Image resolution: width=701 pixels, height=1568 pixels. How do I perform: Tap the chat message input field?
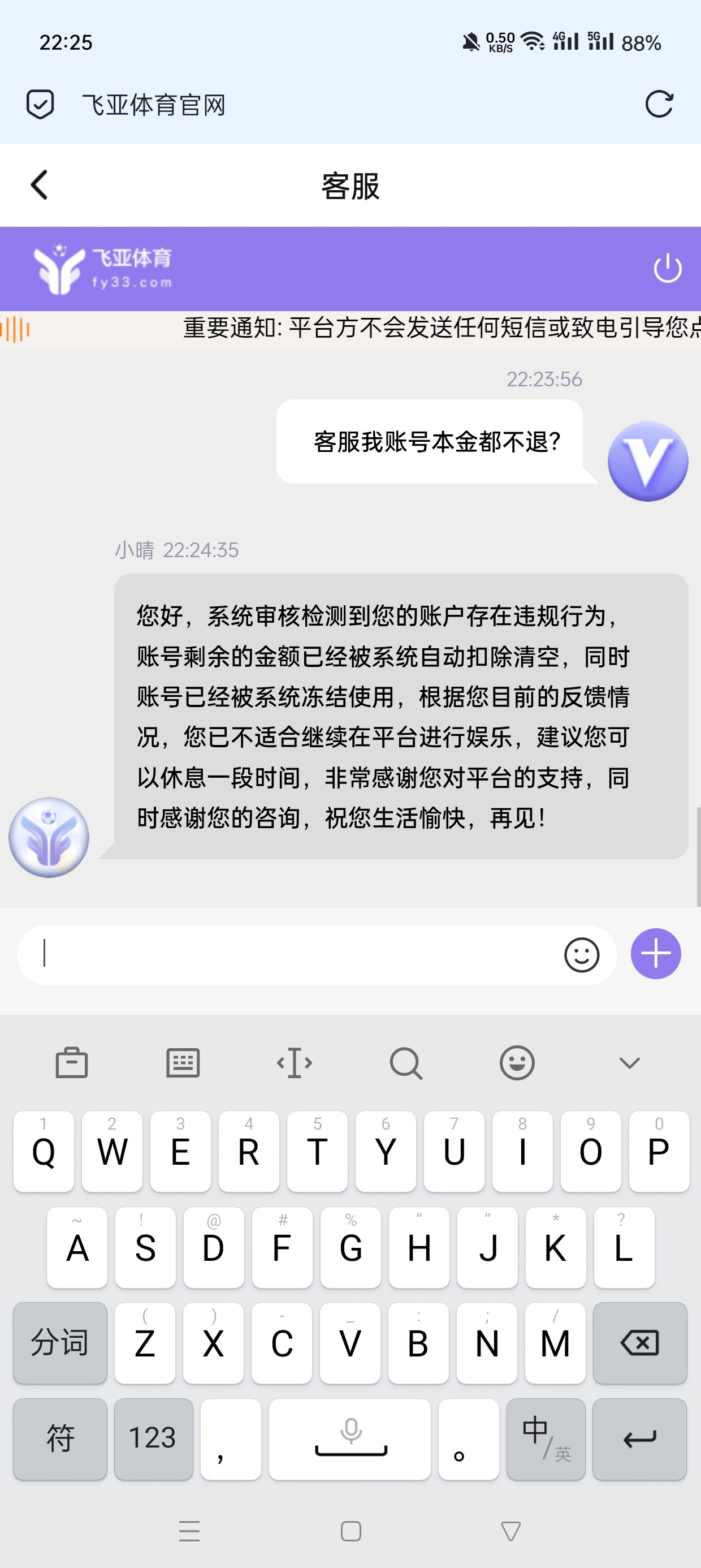(x=274, y=954)
